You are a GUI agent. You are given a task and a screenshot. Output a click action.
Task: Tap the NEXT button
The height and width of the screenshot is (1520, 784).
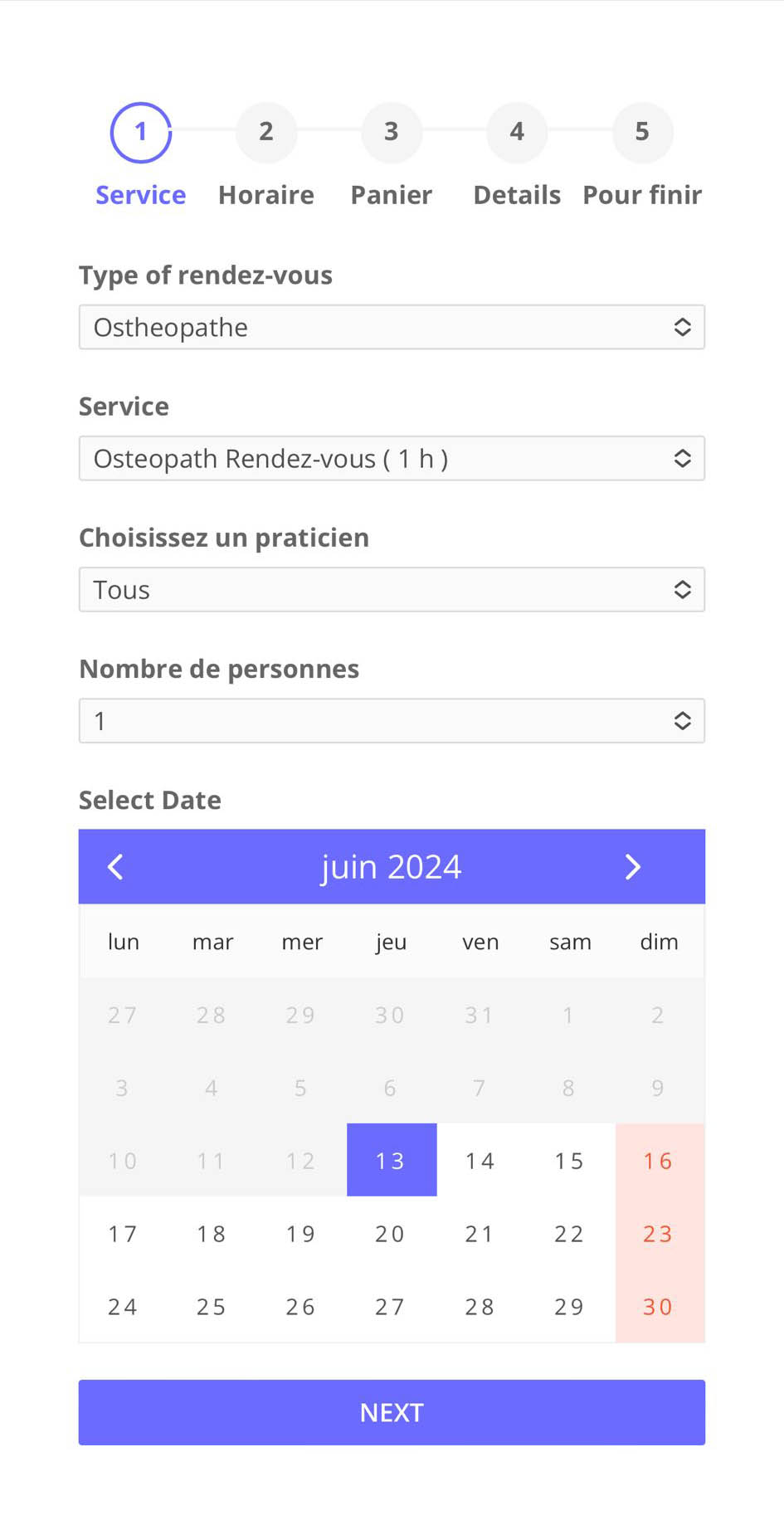pyautogui.click(x=392, y=1412)
